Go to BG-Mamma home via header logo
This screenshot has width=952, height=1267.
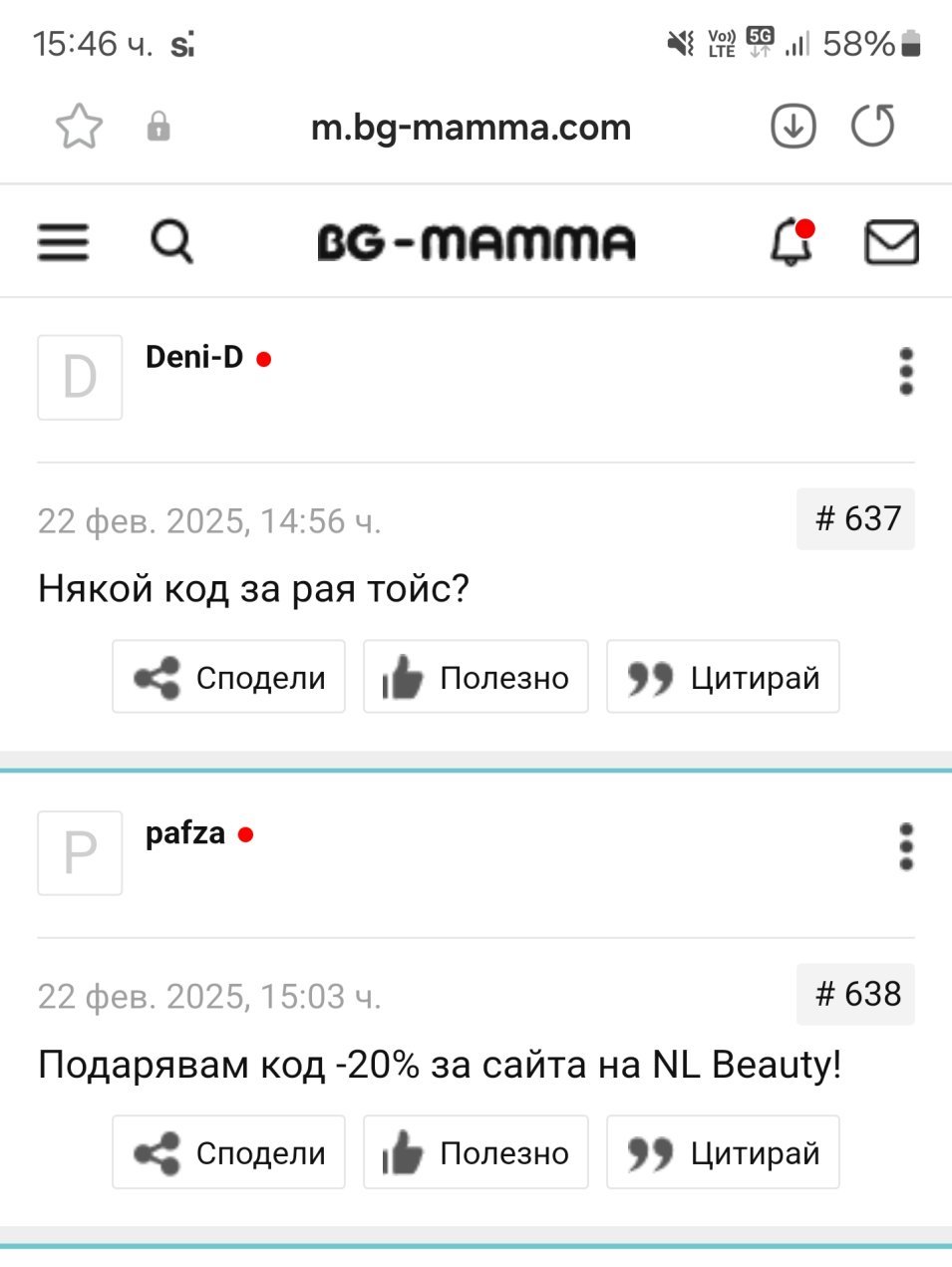pos(476,242)
